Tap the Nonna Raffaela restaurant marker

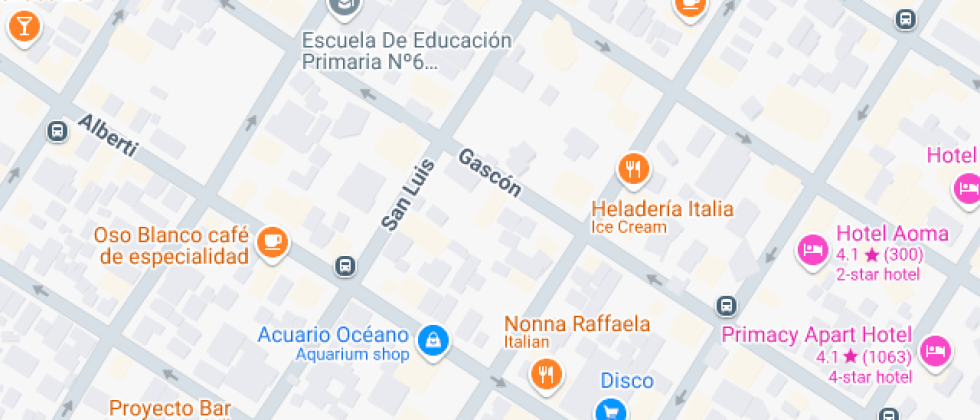tap(546, 374)
